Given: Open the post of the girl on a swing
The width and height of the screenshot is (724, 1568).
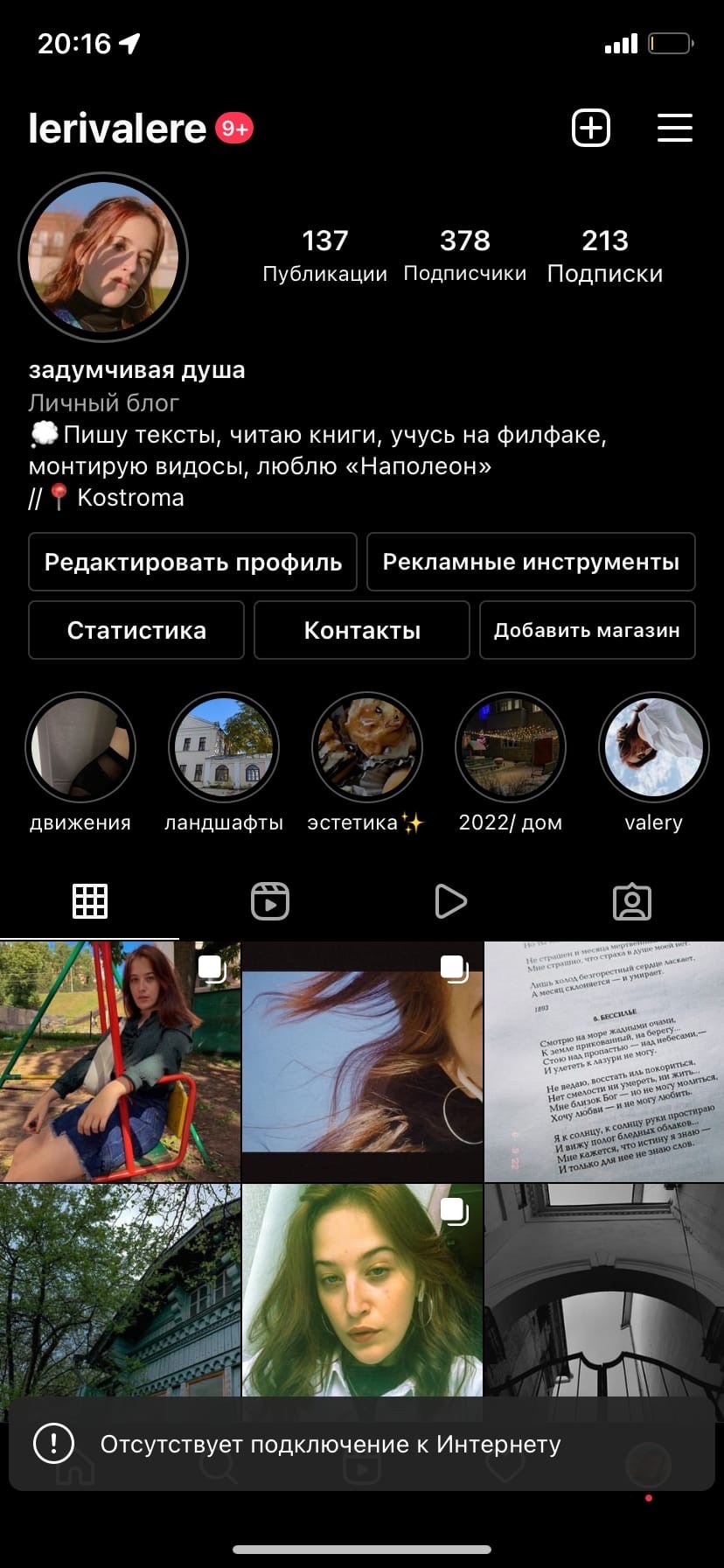Looking at the screenshot, I should [120, 1061].
